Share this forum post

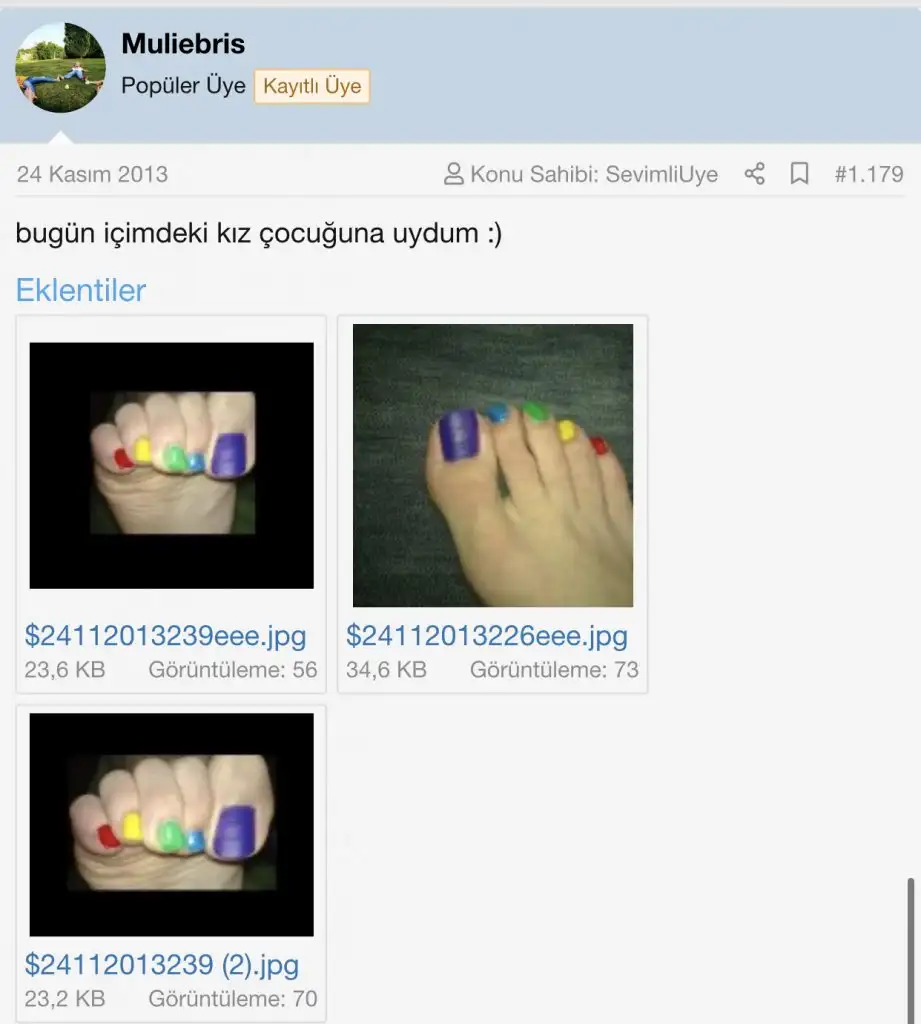754,174
